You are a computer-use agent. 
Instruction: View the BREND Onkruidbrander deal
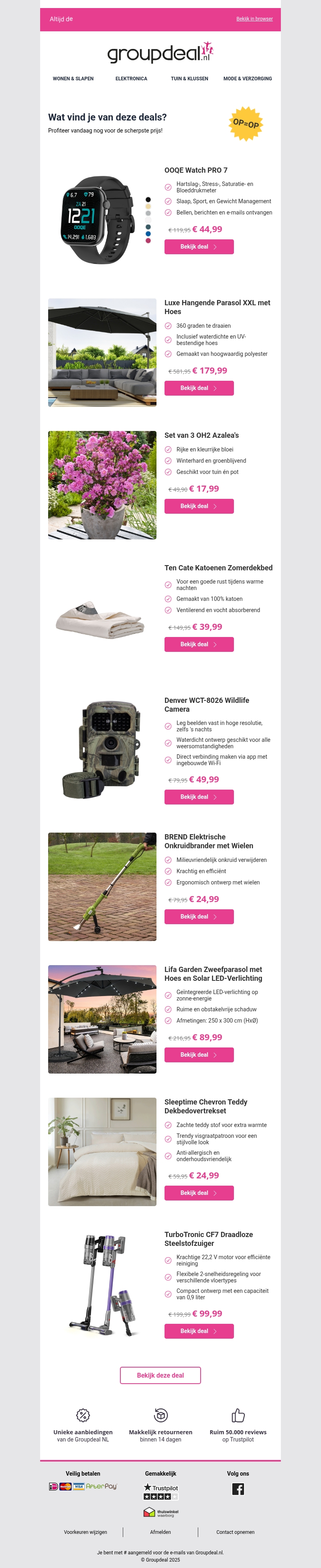point(199,916)
